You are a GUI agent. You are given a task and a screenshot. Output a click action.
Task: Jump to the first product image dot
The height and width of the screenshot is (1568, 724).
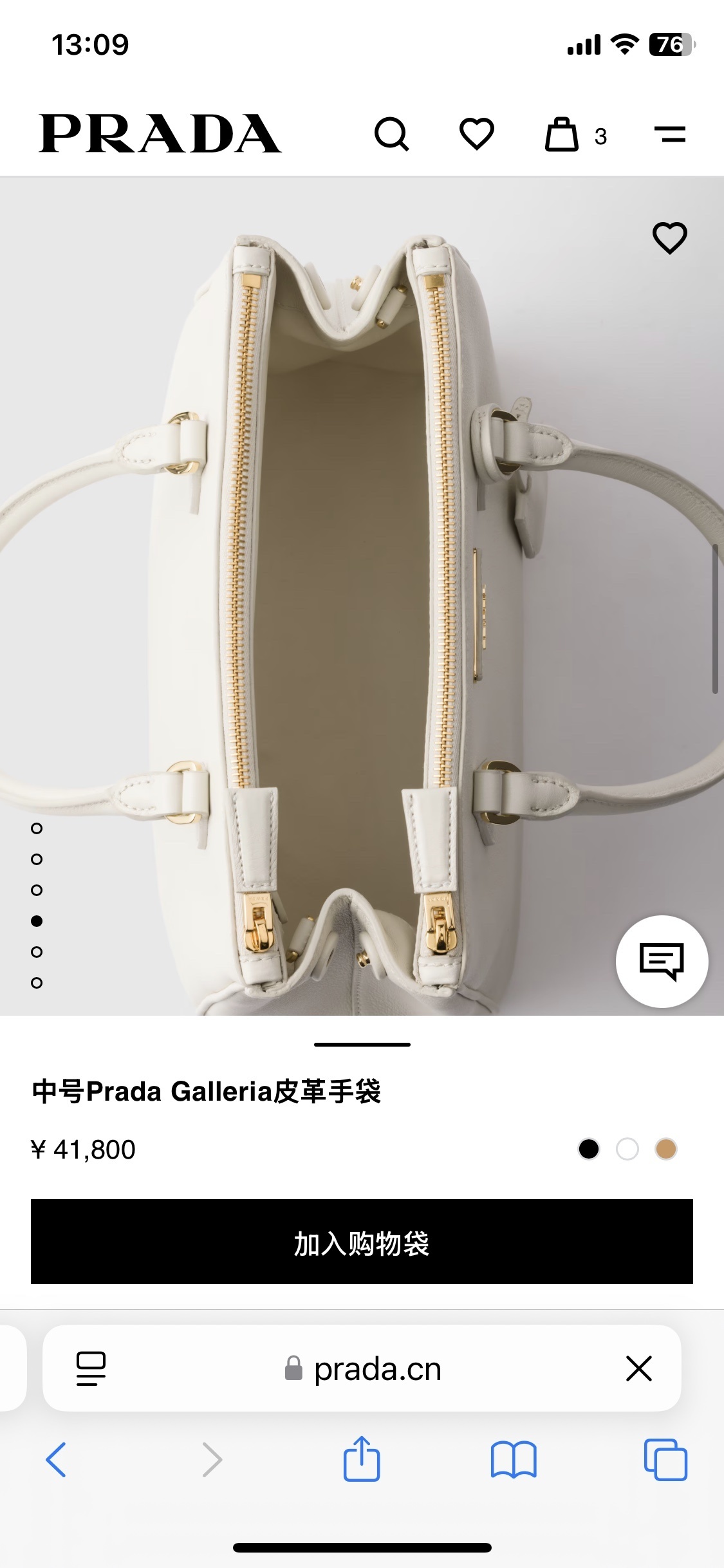pyautogui.click(x=37, y=828)
